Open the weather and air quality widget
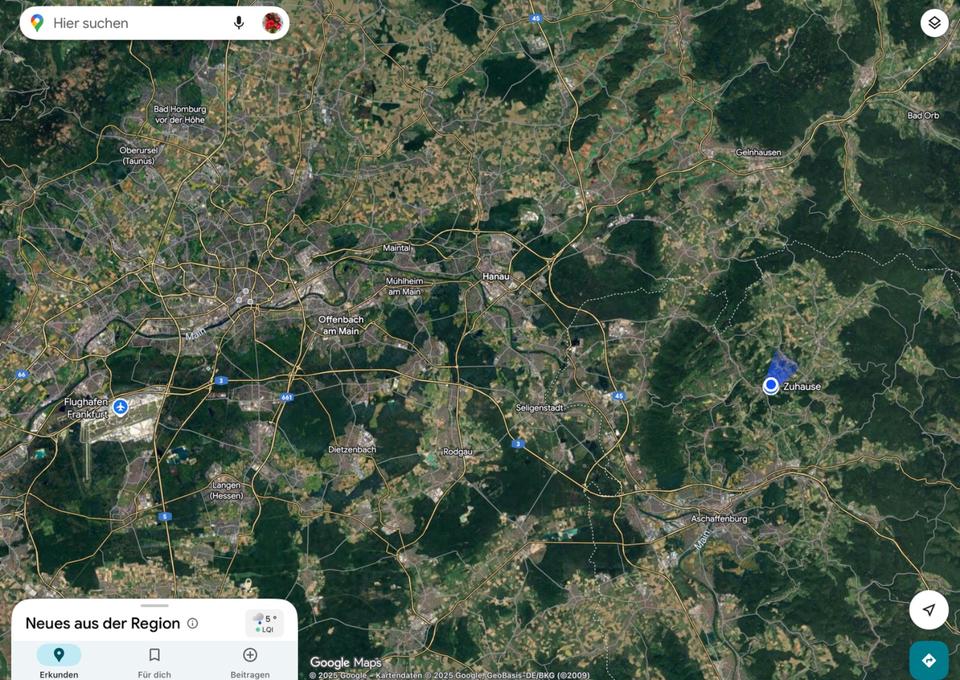Image resolution: width=960 pixels, height=680 pixels. (x=265, y=623)
